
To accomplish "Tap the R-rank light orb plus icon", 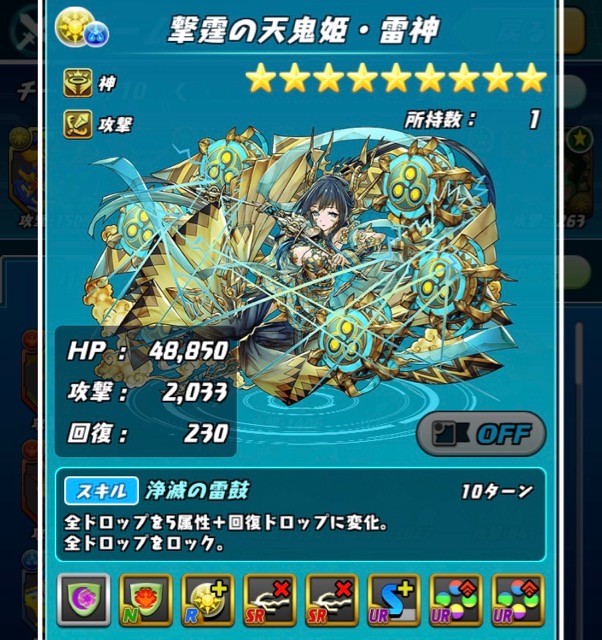I will pyautogui.click(x=207, y=599).
